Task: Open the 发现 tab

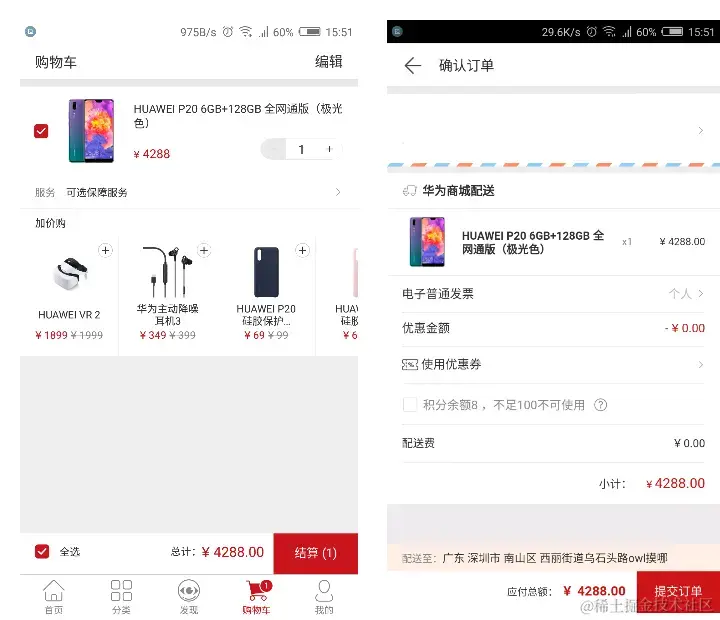Action: (188, 596)
